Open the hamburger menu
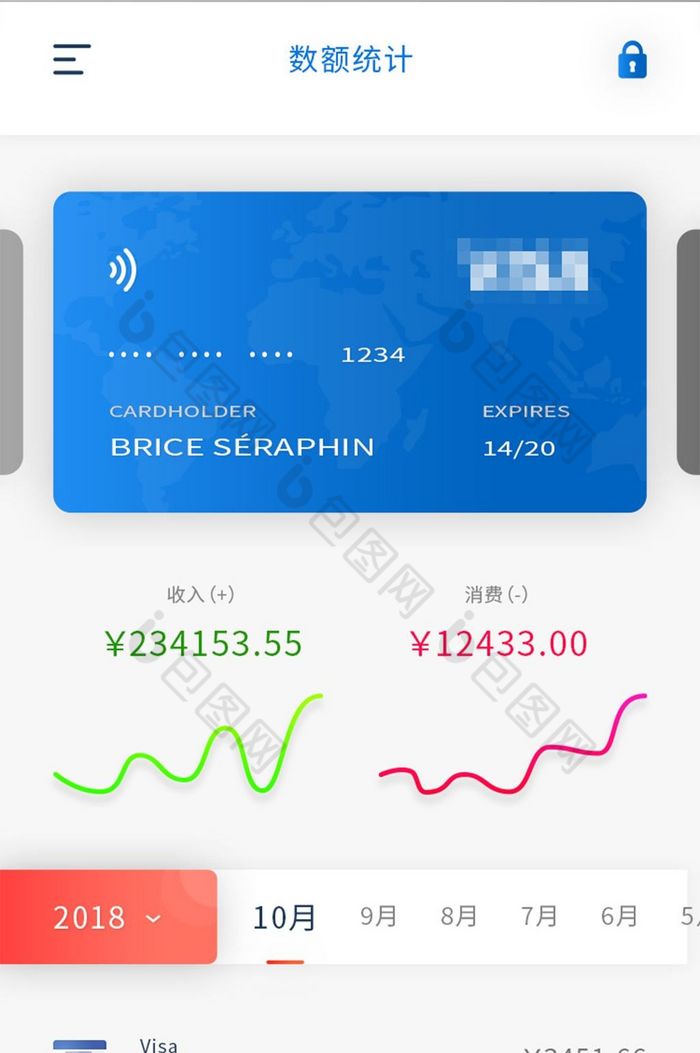The image size is (700, 1053). pyautogui.click(x=72, y=60)
